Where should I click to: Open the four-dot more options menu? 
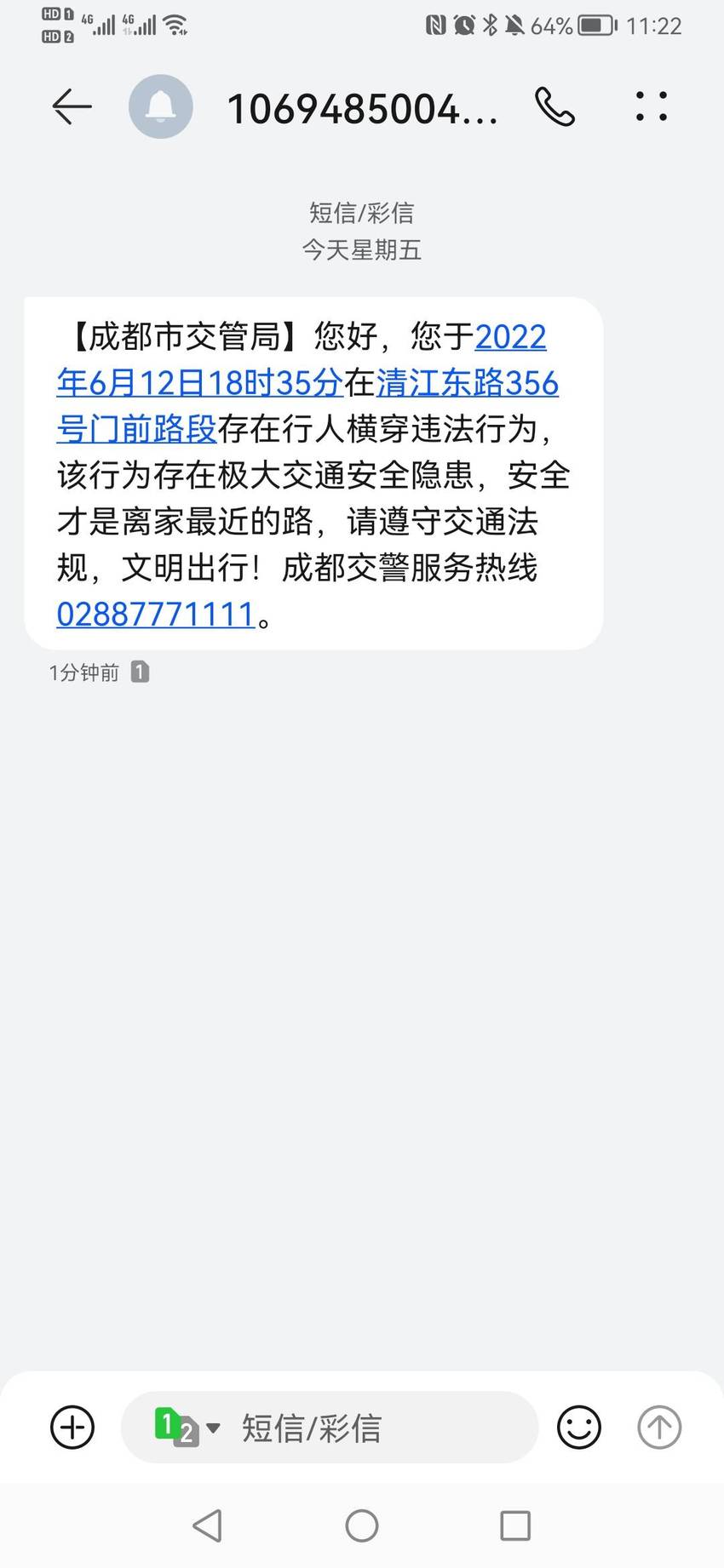(652, 106)
